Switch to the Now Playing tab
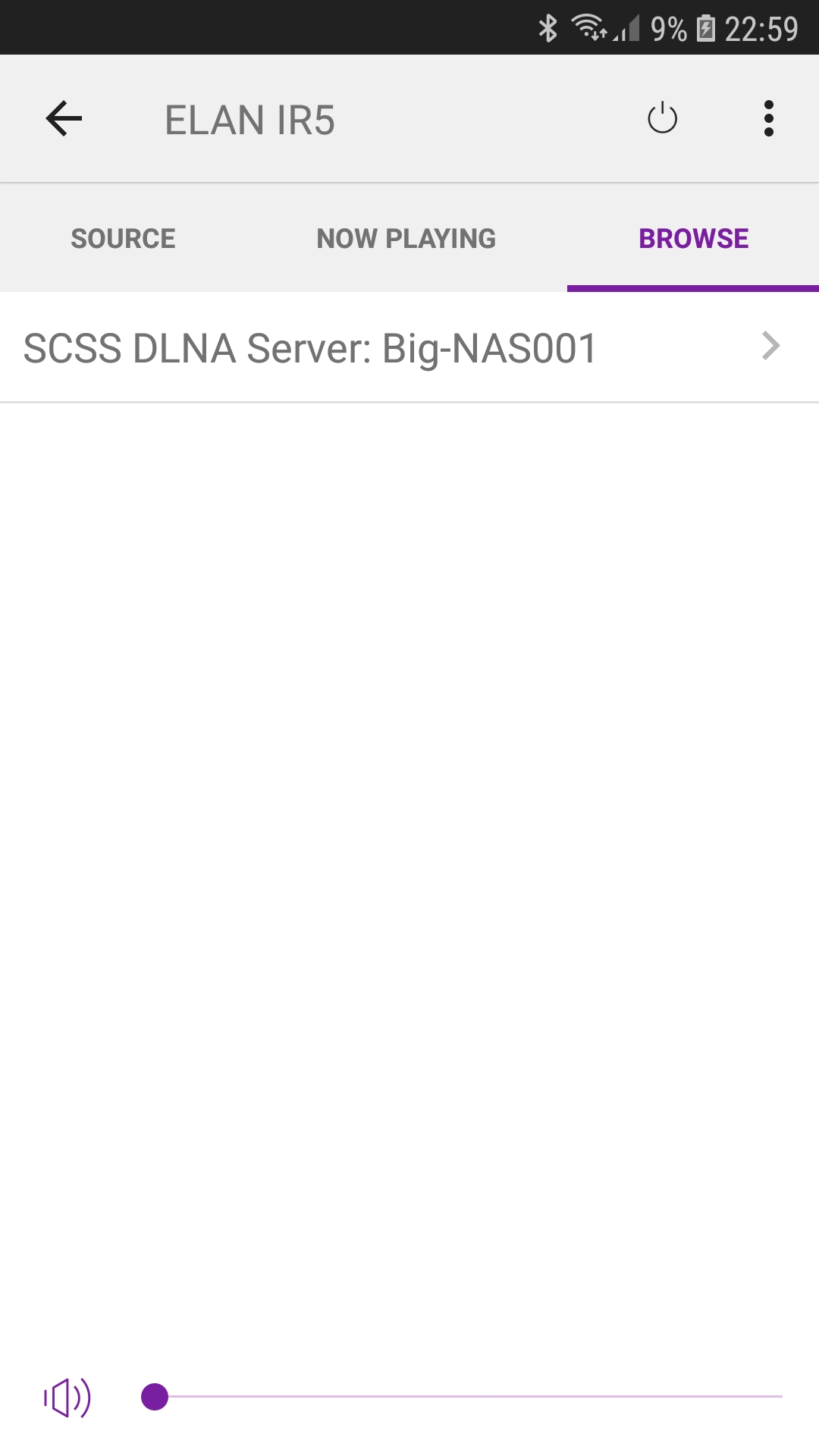Image resolution: width=819 pixels, height=1456 pixels. tap(406, 238)
